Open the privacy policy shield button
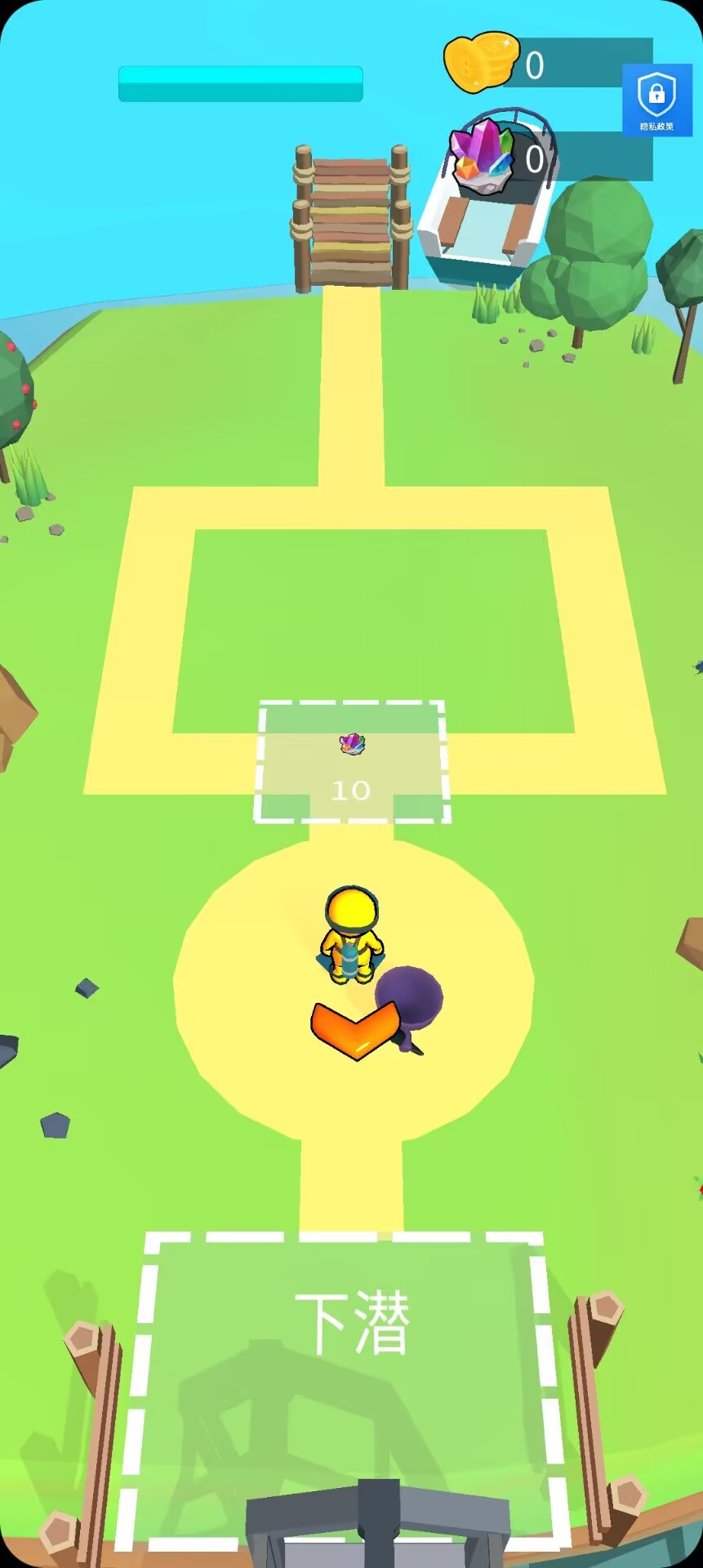 [x=656, y=100]
